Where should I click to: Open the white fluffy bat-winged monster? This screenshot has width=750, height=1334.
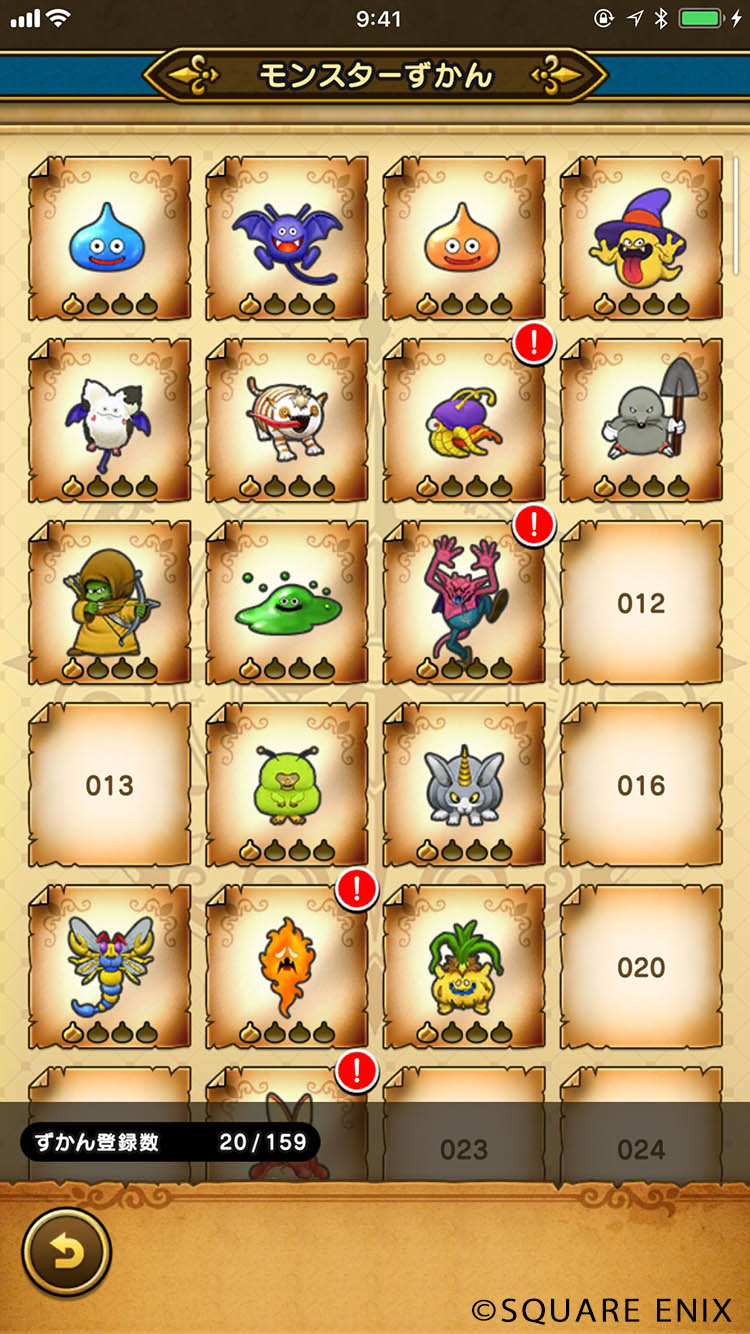[109, 420]
